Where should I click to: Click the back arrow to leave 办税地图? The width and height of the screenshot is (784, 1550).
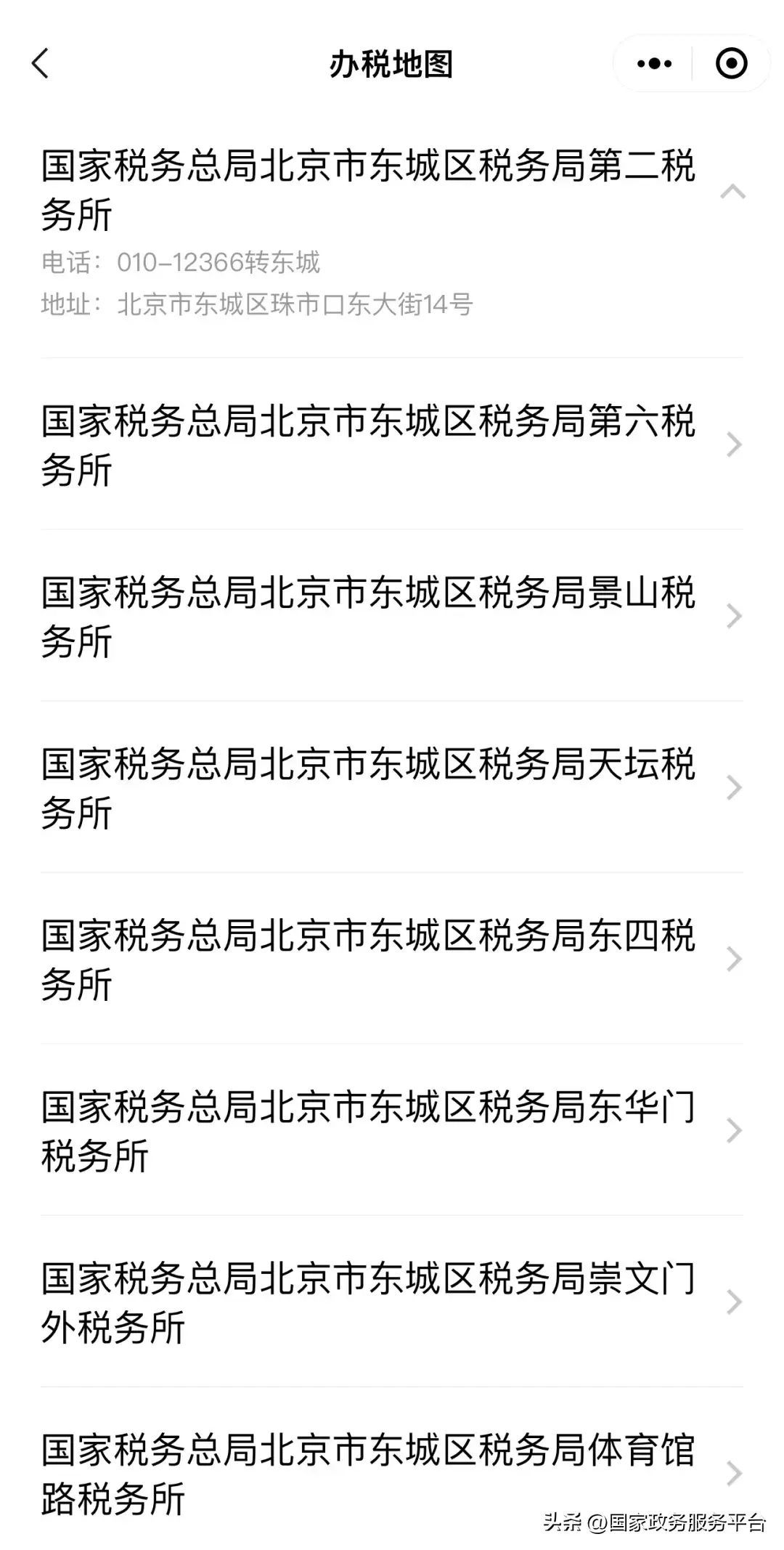(x=40, y=64)
